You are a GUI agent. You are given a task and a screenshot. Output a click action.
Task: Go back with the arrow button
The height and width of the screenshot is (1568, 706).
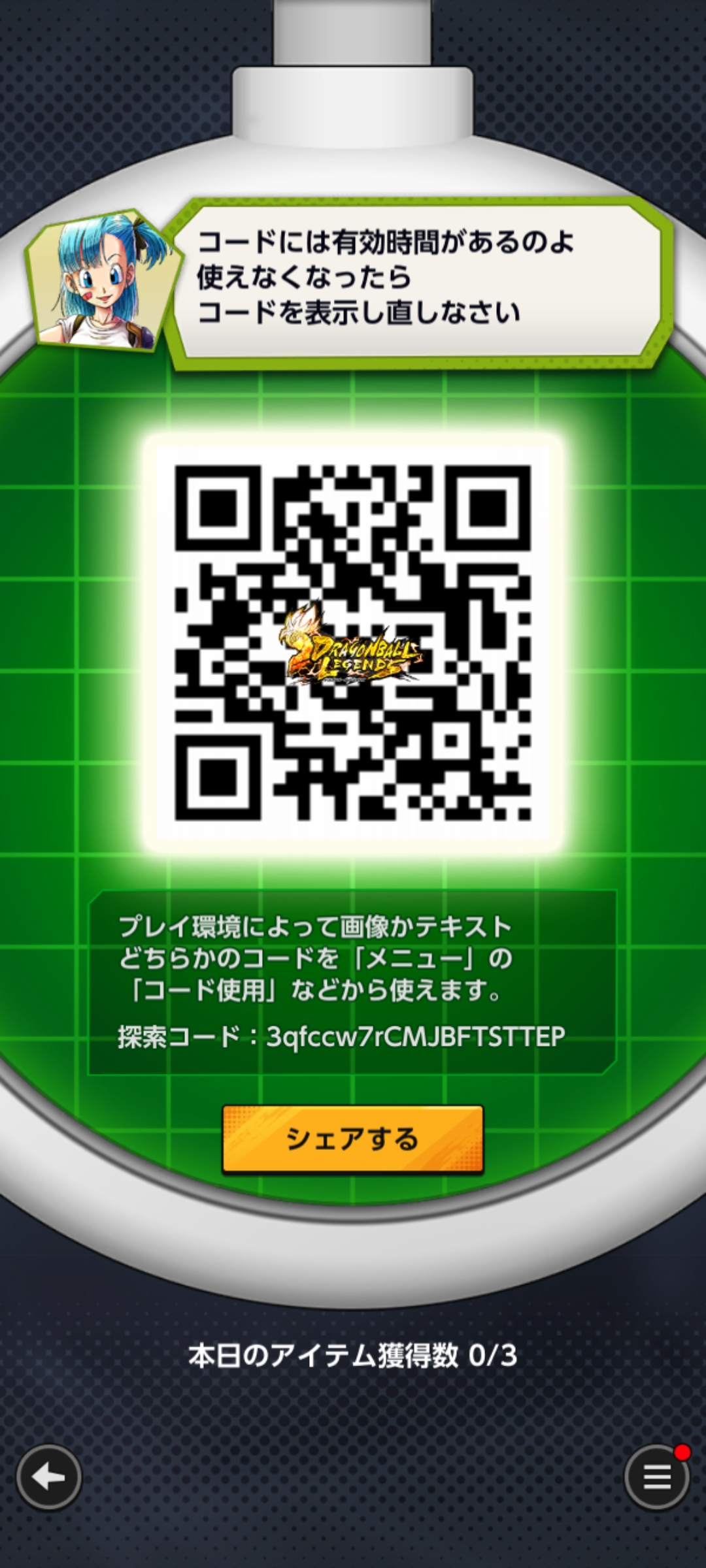pos(49,1477)
